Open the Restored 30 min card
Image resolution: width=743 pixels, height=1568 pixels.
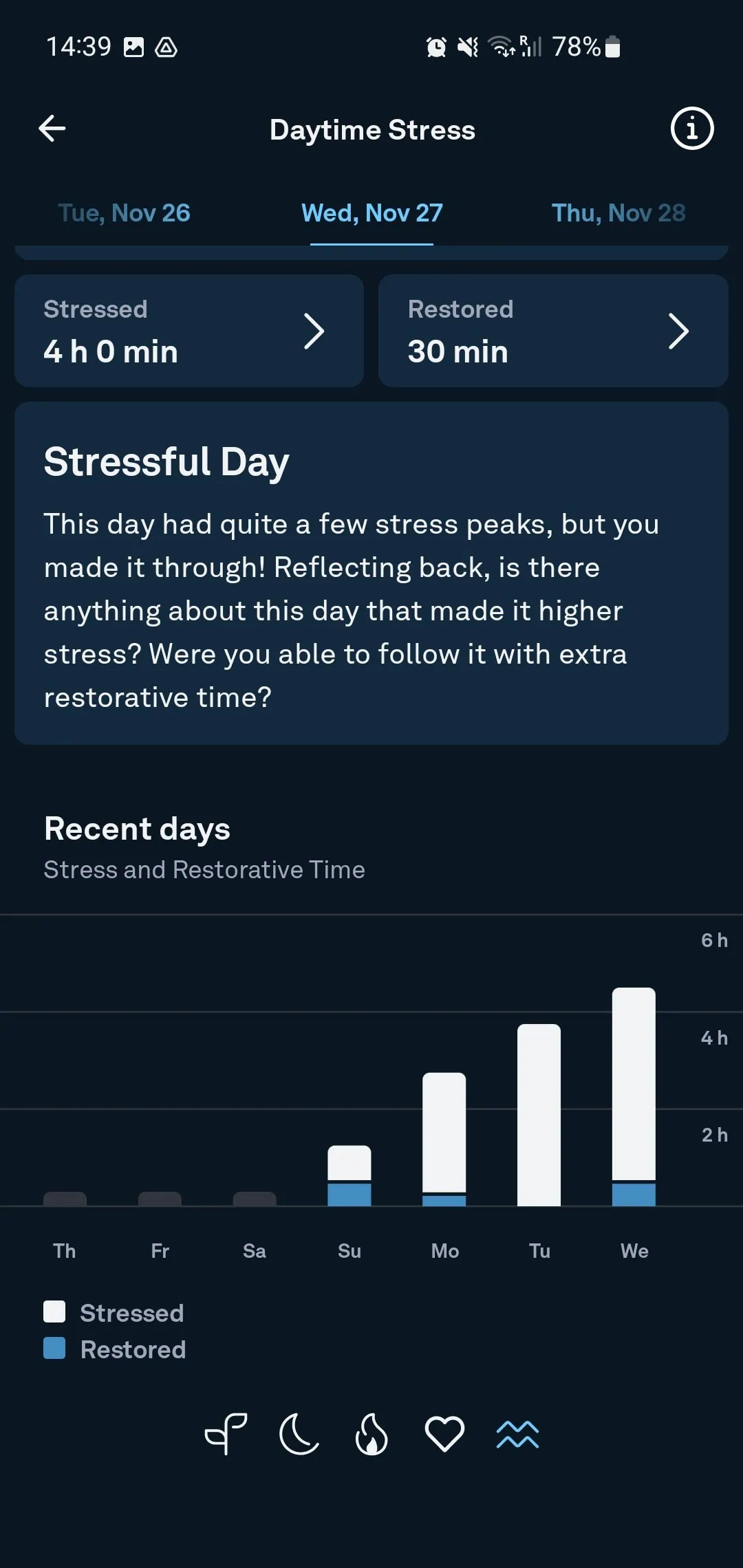(553, 331)
